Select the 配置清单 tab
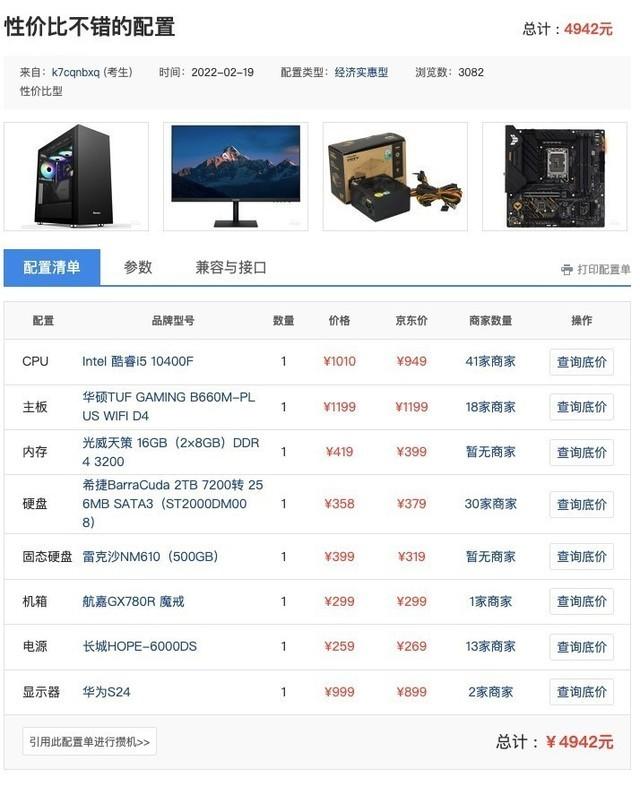The width and height of the screenshot is (640, 795). [52, 268]
